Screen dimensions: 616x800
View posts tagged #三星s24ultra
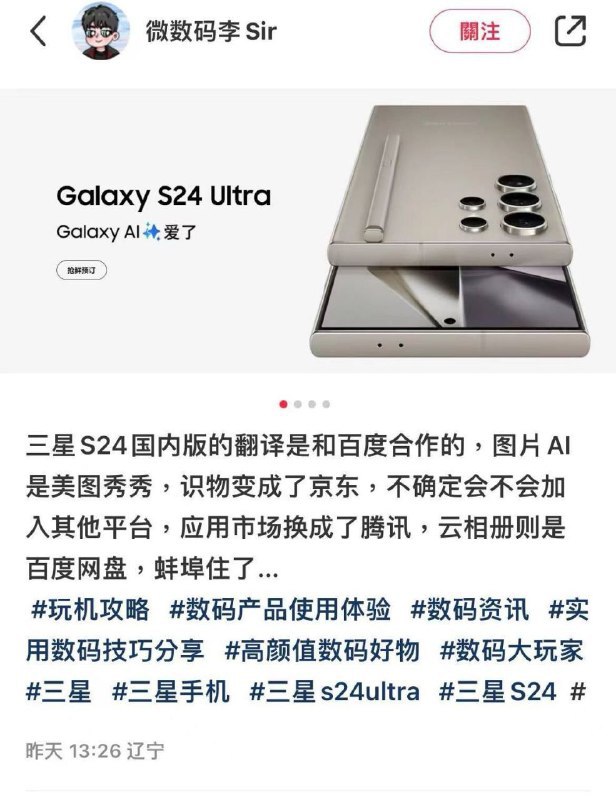334,691
